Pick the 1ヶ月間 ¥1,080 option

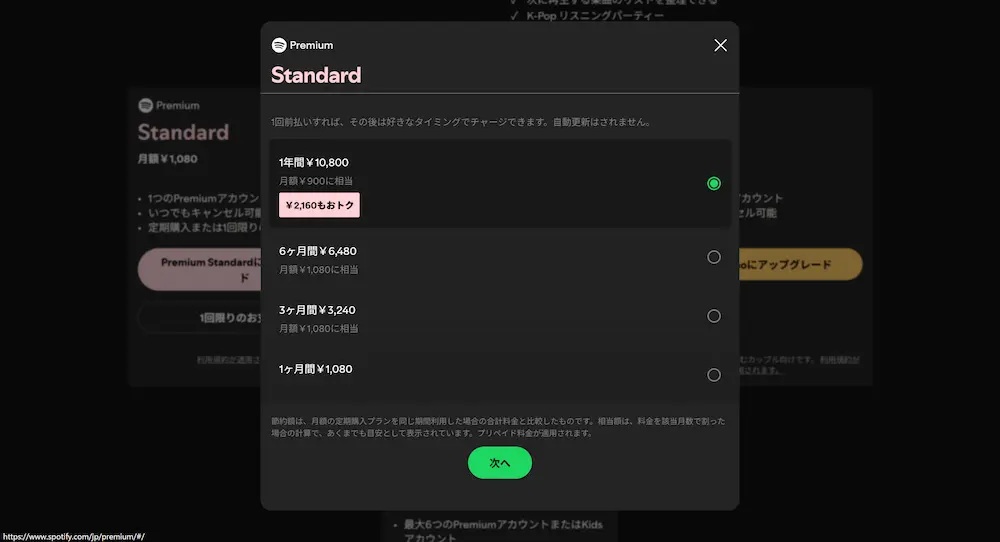point(713,375)
